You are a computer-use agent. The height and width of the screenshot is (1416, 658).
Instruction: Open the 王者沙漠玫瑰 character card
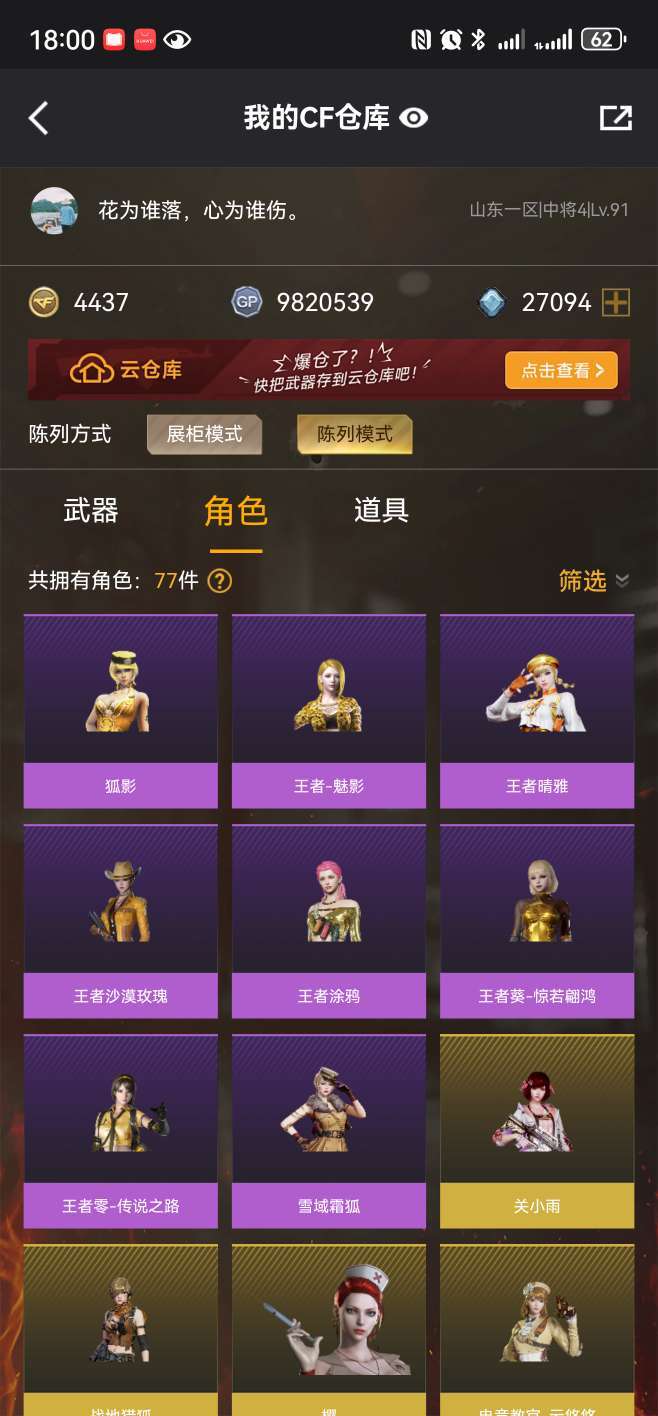tap(121, 921)
